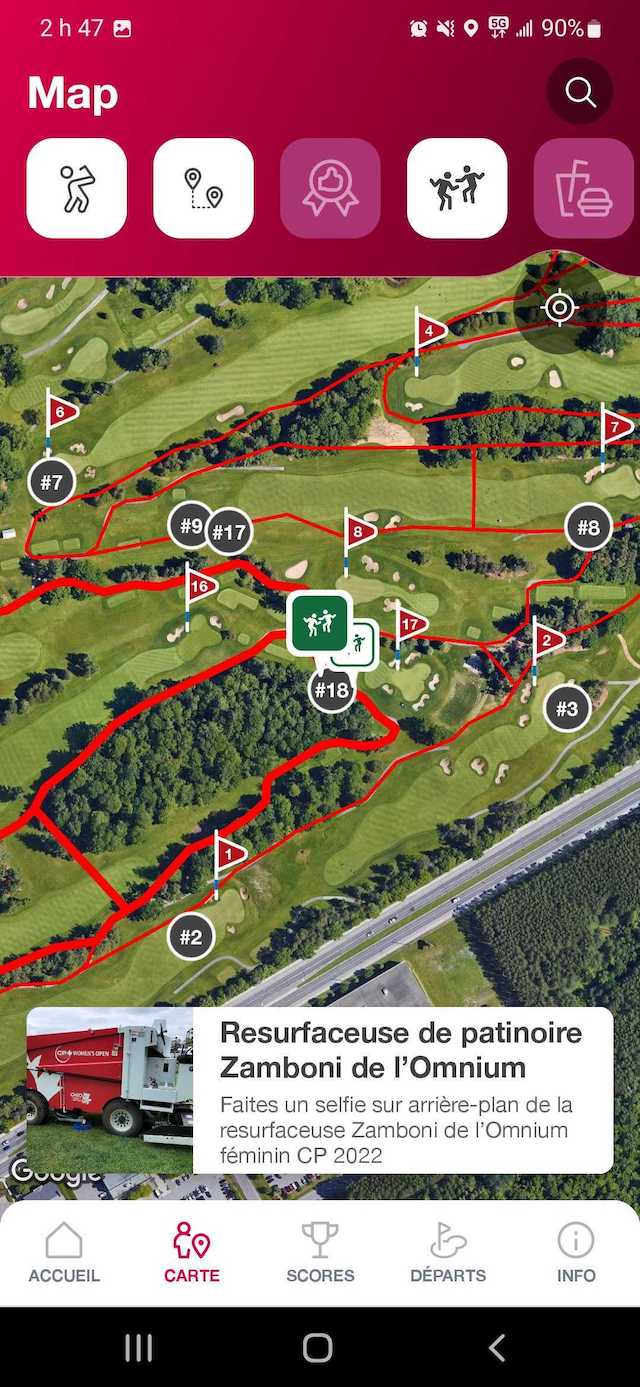Go to the Accueil tab
This screenshot has height=1387, width=640.
64,1253
